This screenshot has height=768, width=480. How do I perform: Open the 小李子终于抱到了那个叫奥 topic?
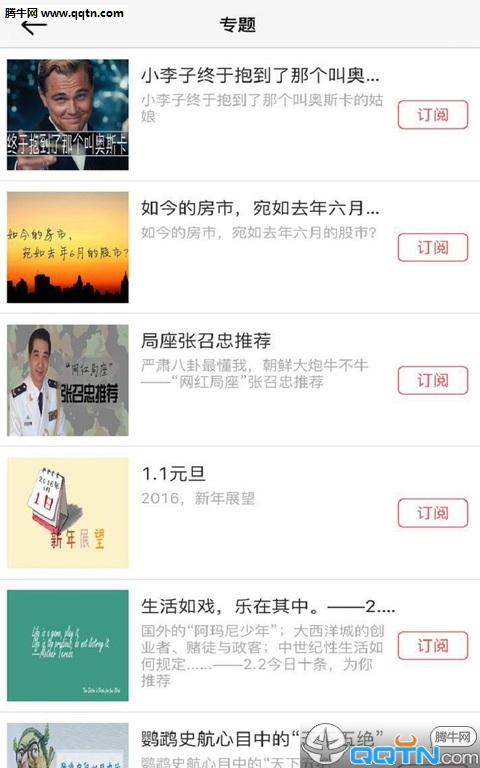(x=240, y=115)
